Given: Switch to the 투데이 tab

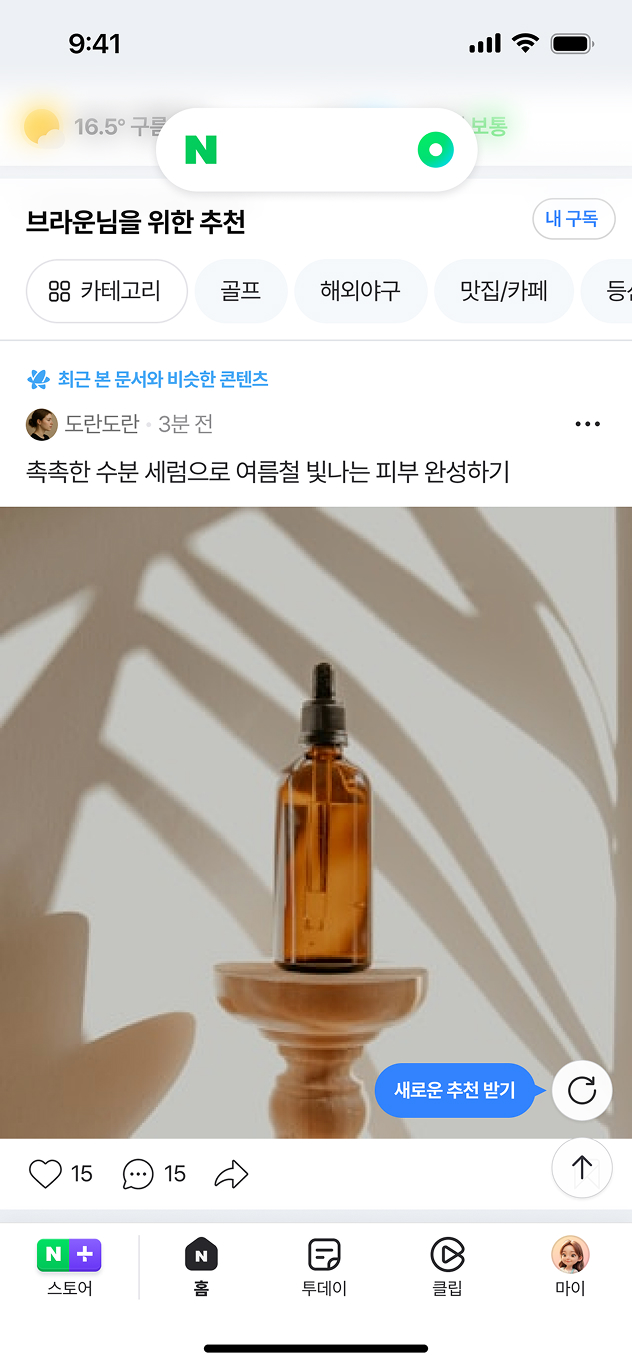Looking at the screenshot, I should [x=324, y=1266].
